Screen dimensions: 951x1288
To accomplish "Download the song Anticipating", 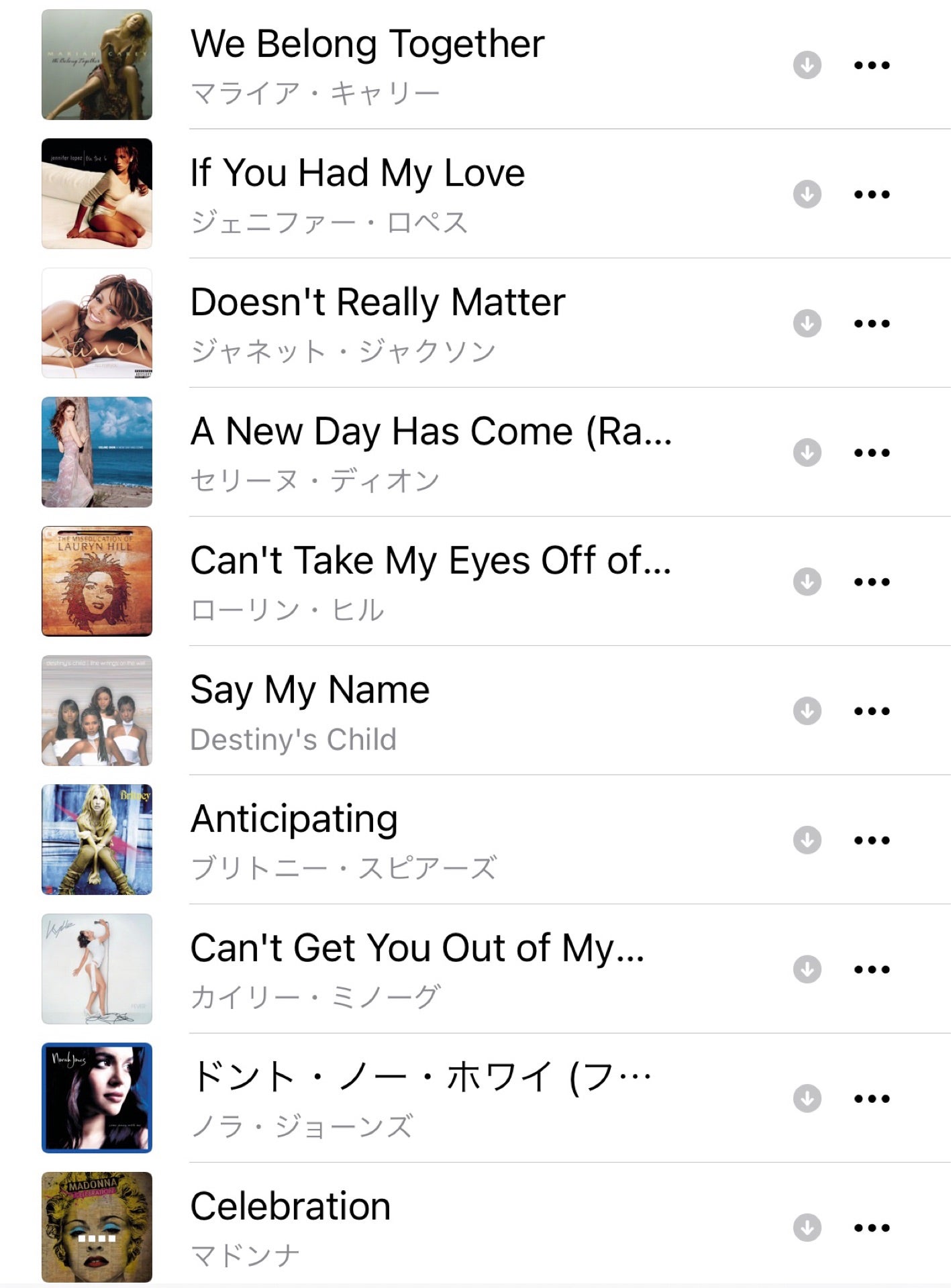I will click(x=807, y=840).
